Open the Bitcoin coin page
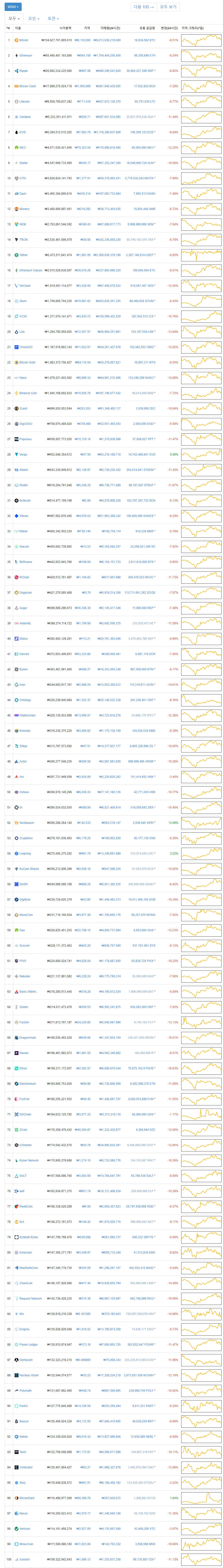 coord(24,40)
